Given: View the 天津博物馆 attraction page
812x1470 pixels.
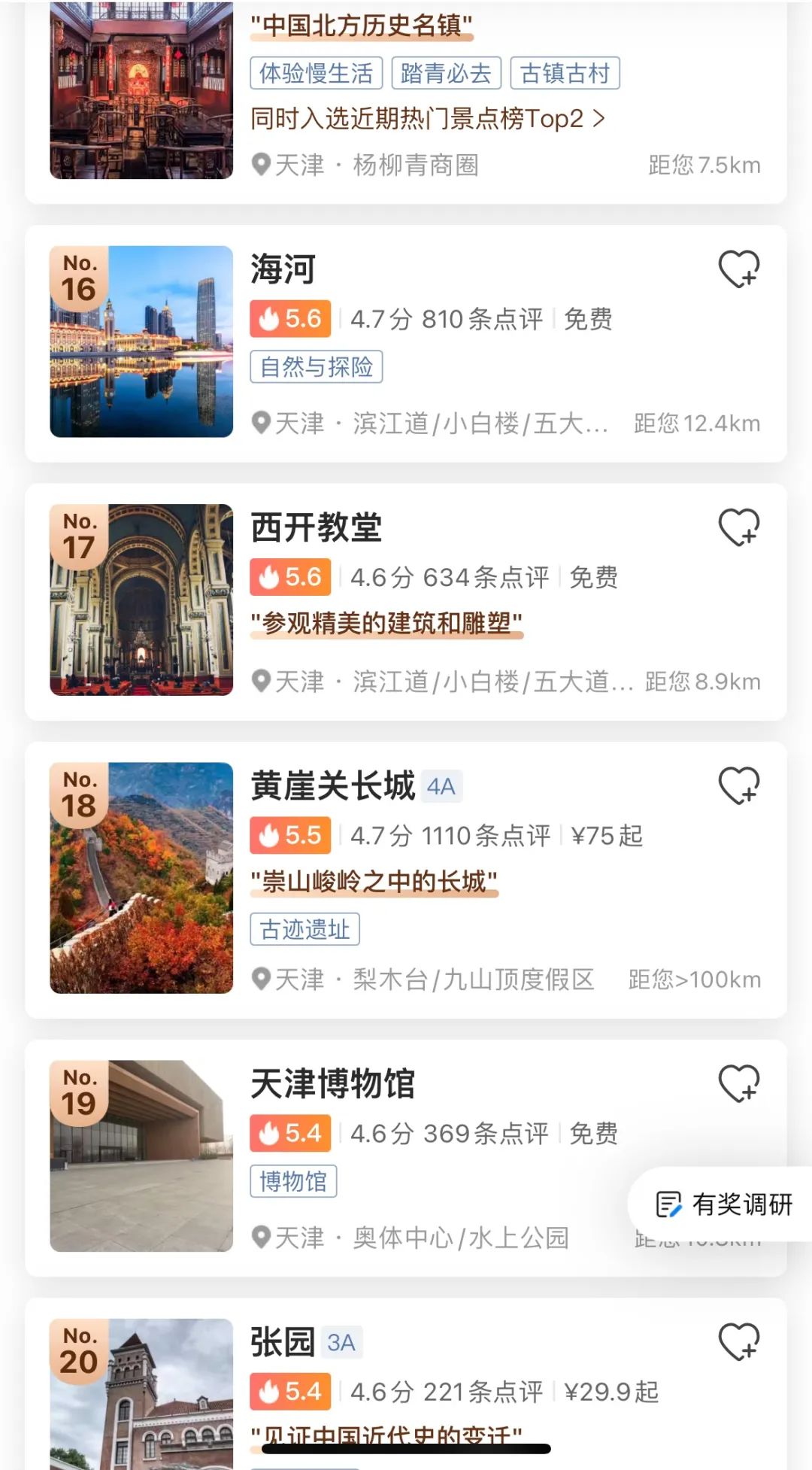Looking at the screenshot, I should [332, 1084].
